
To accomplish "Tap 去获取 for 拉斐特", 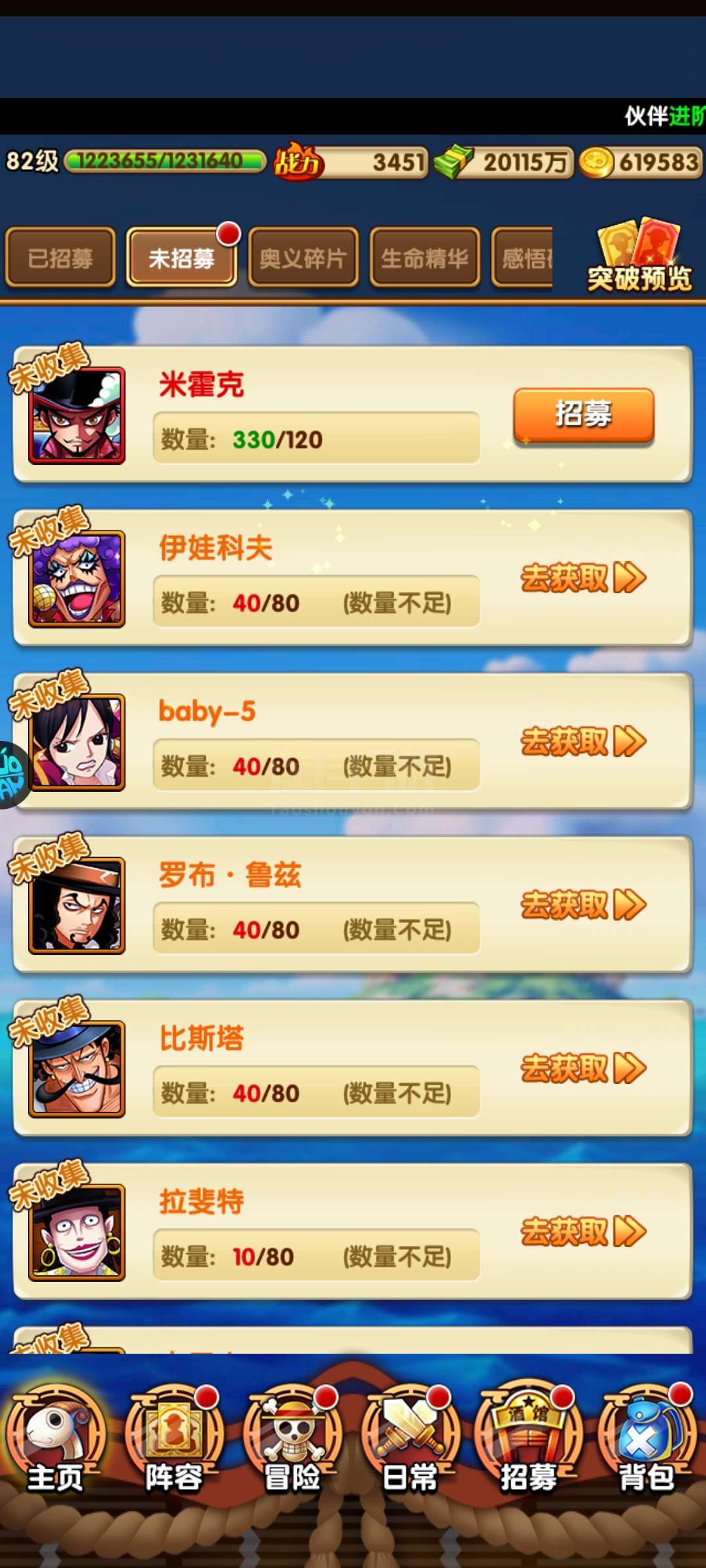I will 584,1232.
